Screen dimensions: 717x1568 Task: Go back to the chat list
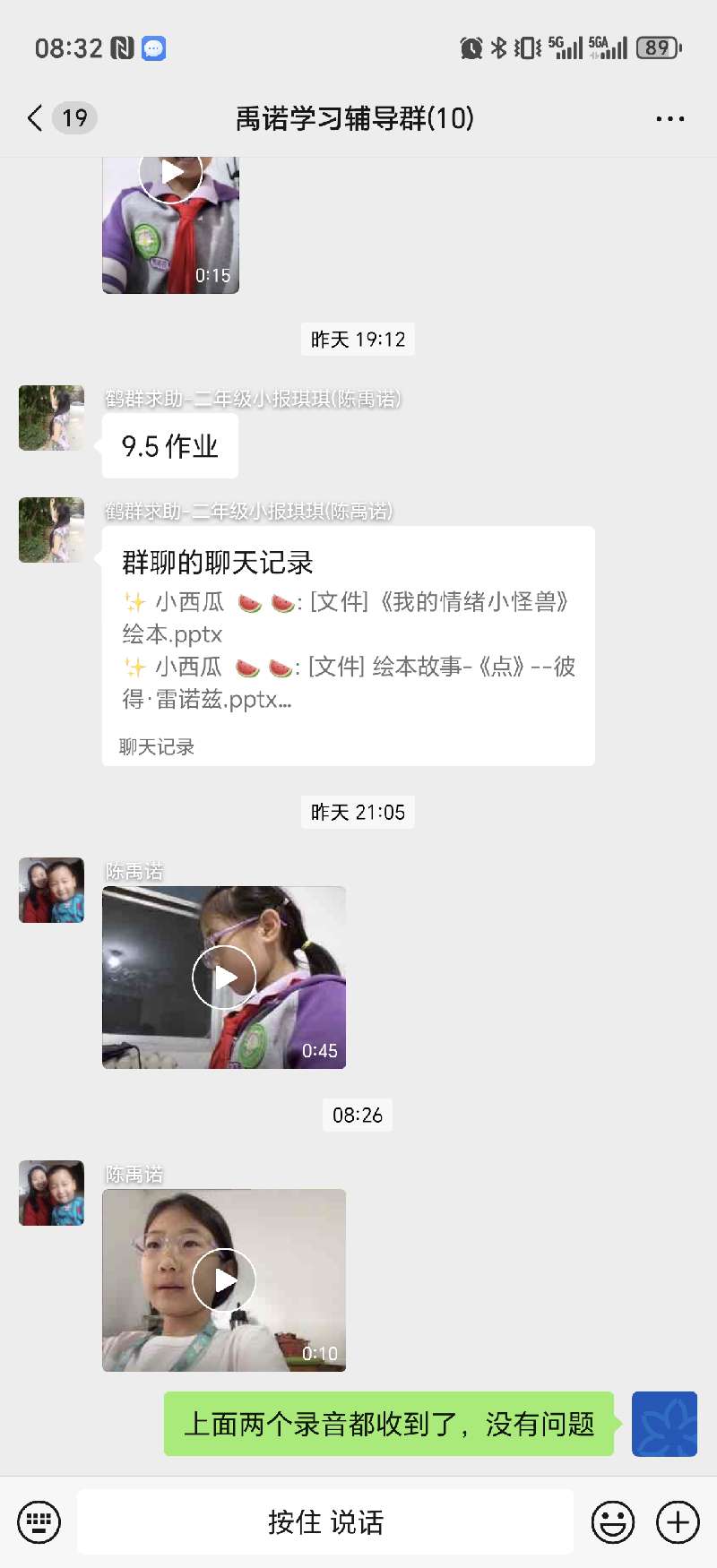click(36, 118)
